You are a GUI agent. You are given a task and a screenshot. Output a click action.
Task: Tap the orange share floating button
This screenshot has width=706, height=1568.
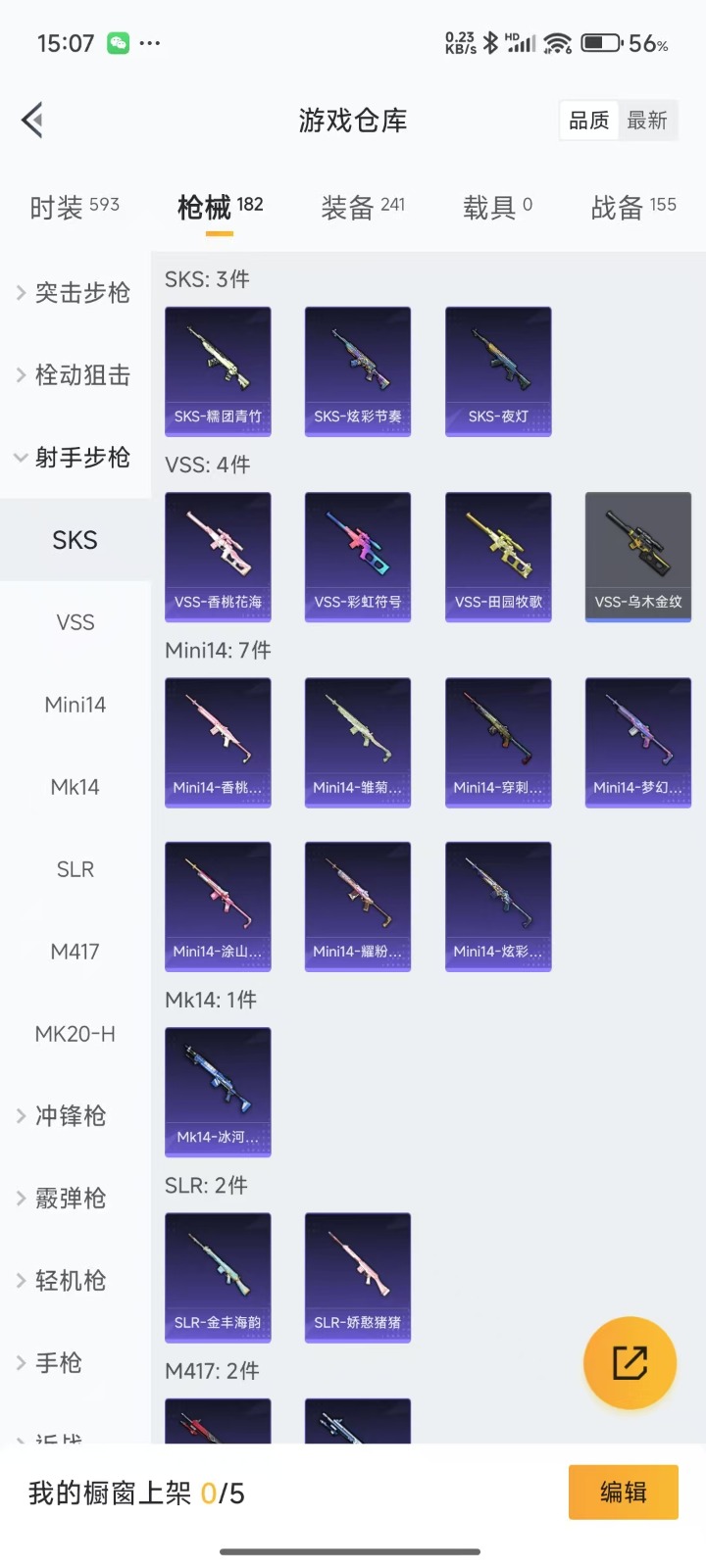630,1362
